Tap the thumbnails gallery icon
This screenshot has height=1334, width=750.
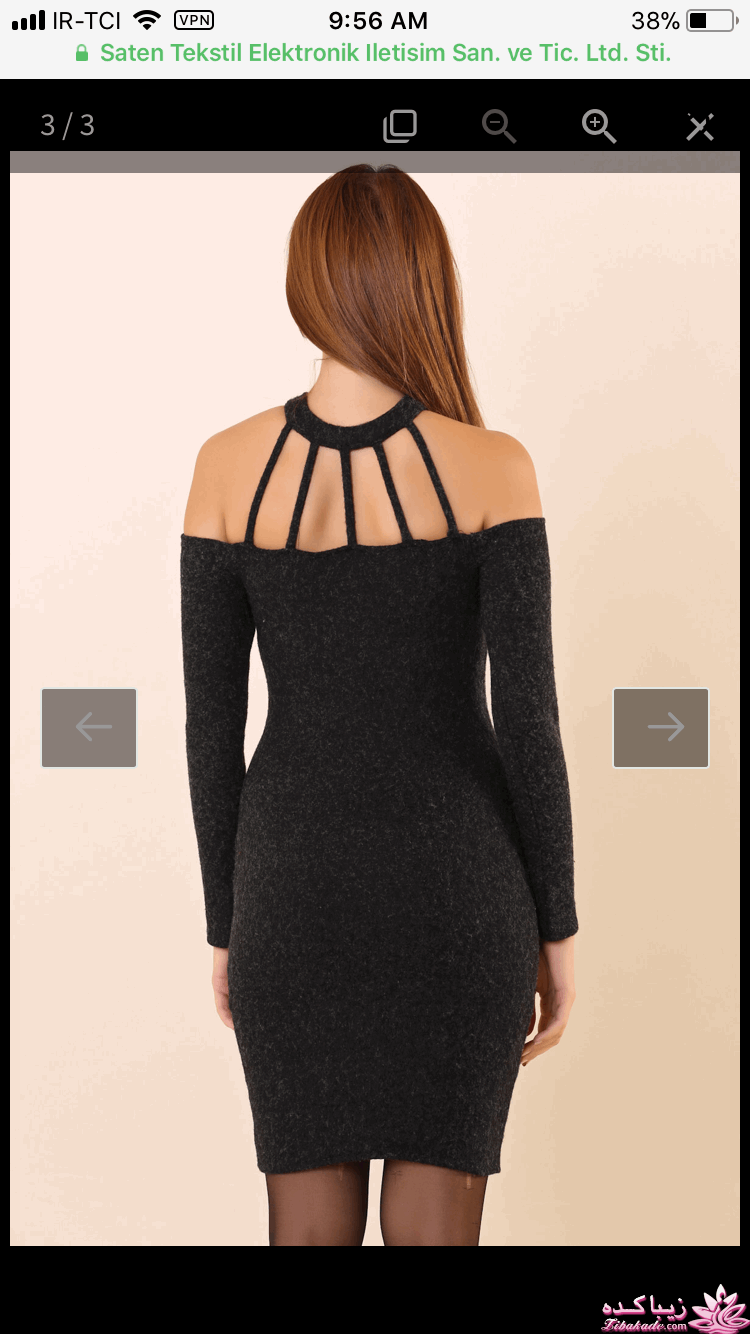(400, 126)
